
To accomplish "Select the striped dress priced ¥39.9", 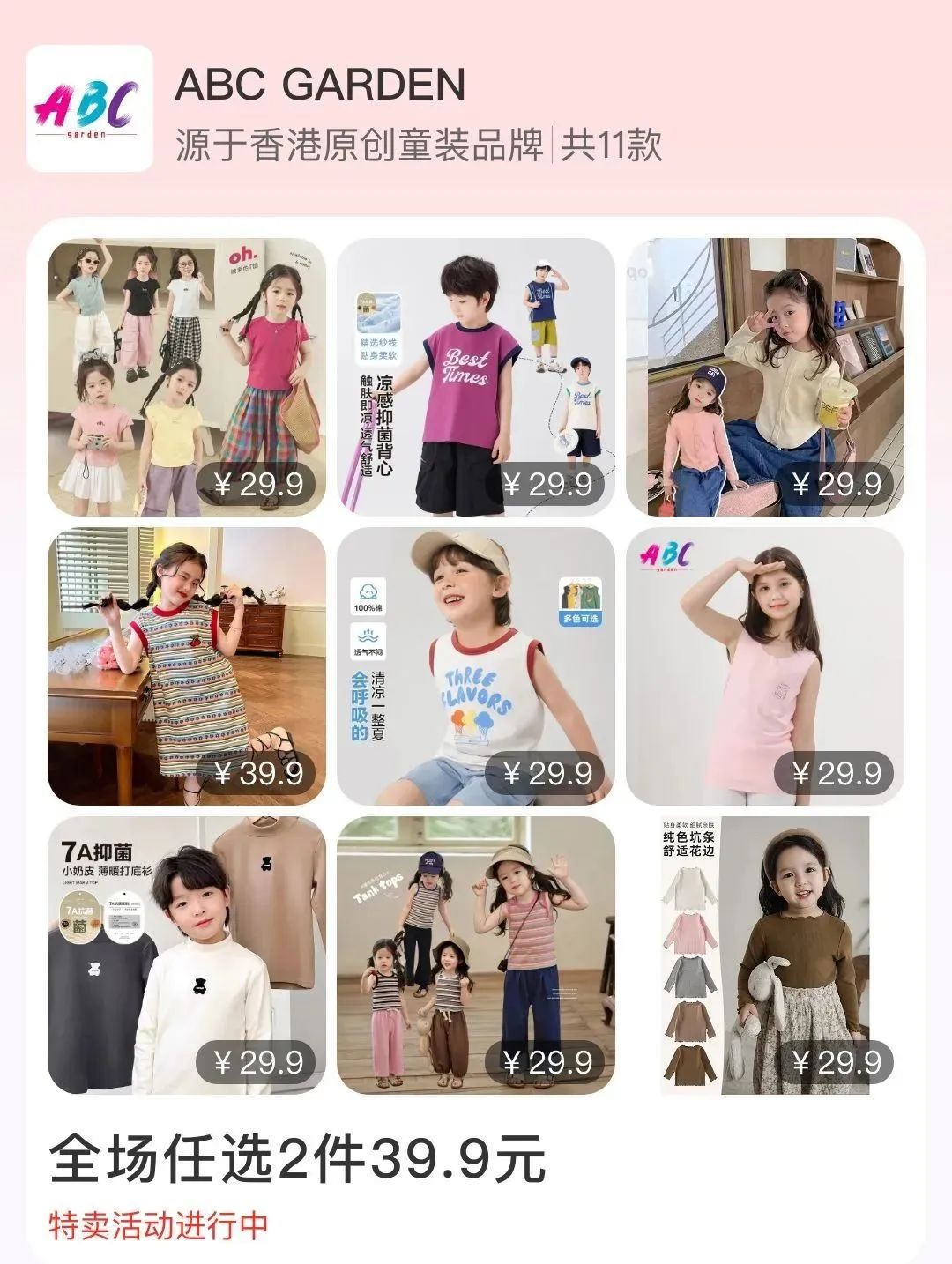I will [x=187, y=666].
